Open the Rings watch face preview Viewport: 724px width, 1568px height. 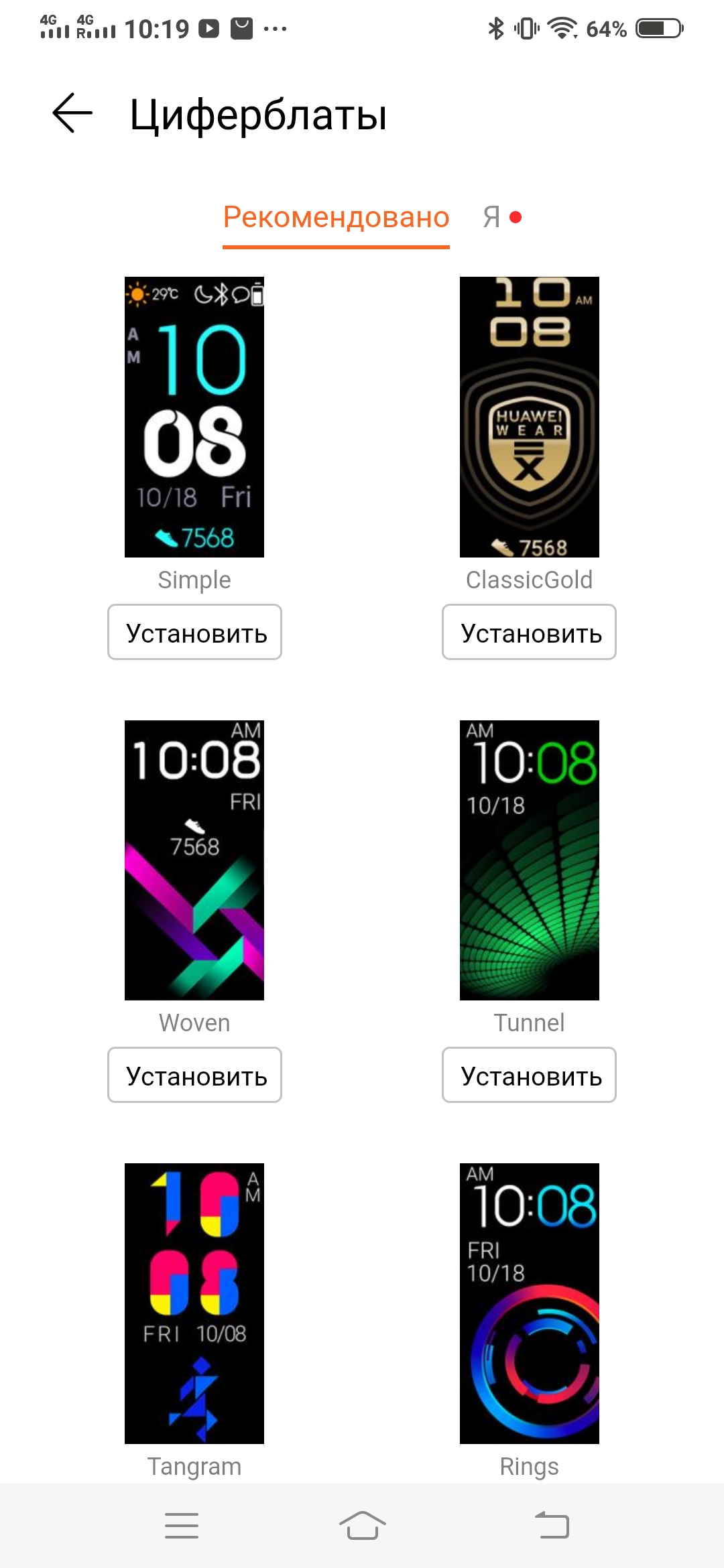529,1303
